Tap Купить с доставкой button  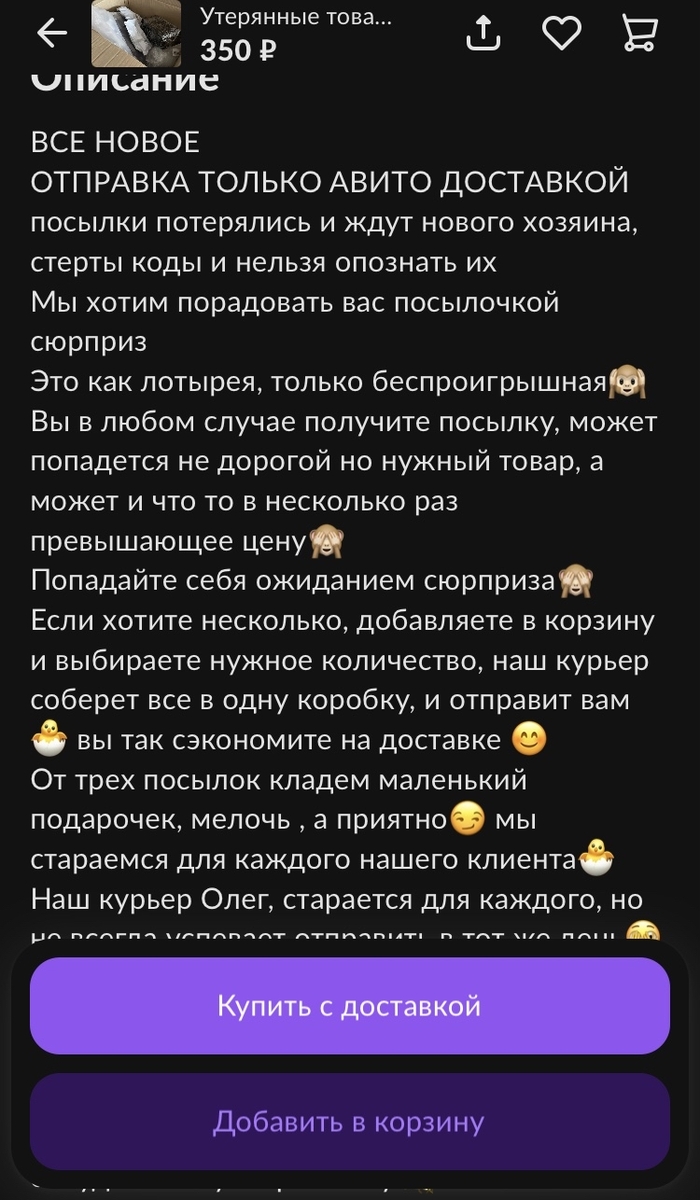pyautogui.click(x=349, y=1005)
